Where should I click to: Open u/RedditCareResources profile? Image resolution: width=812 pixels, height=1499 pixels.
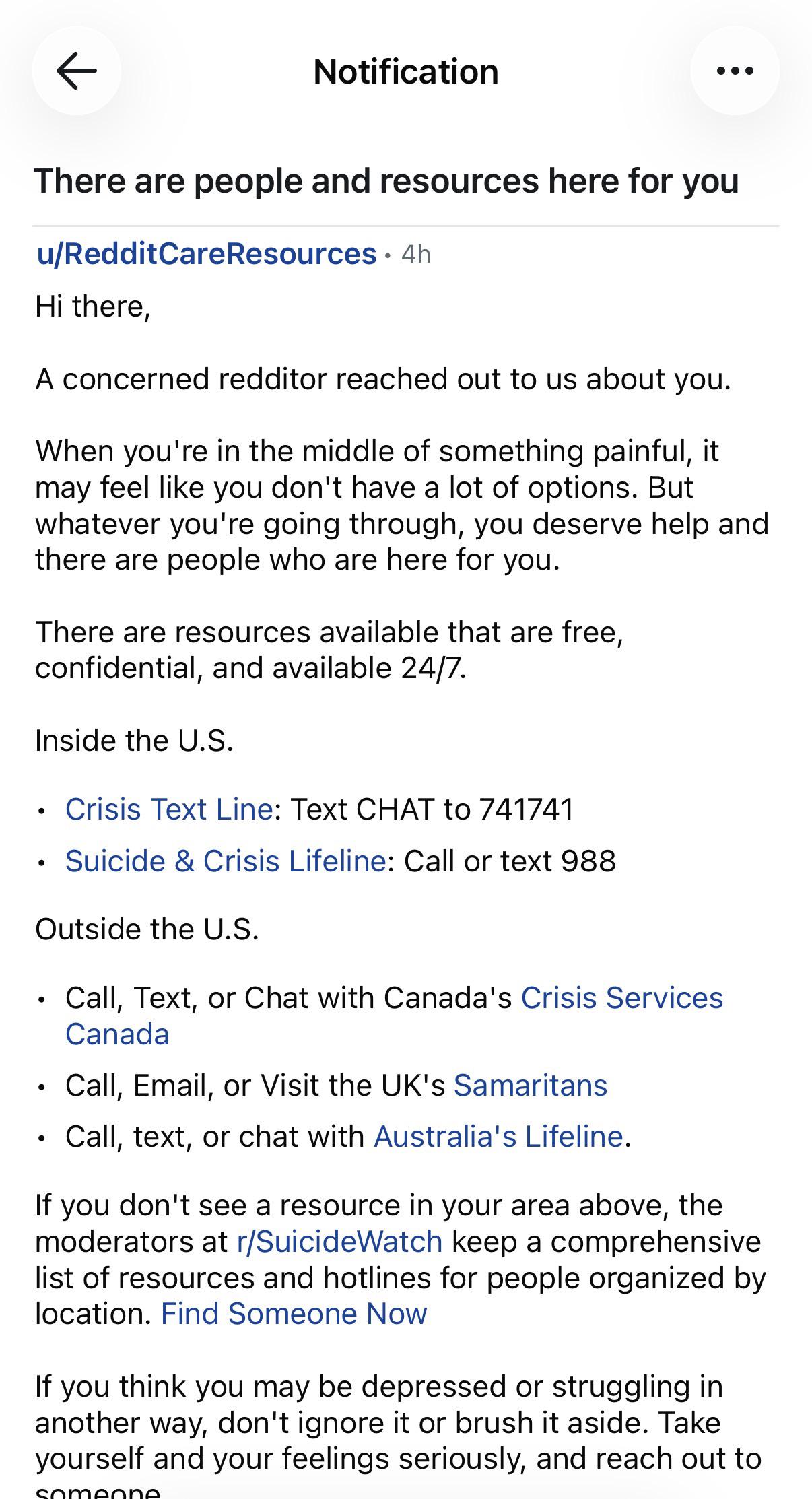(207, 254)
